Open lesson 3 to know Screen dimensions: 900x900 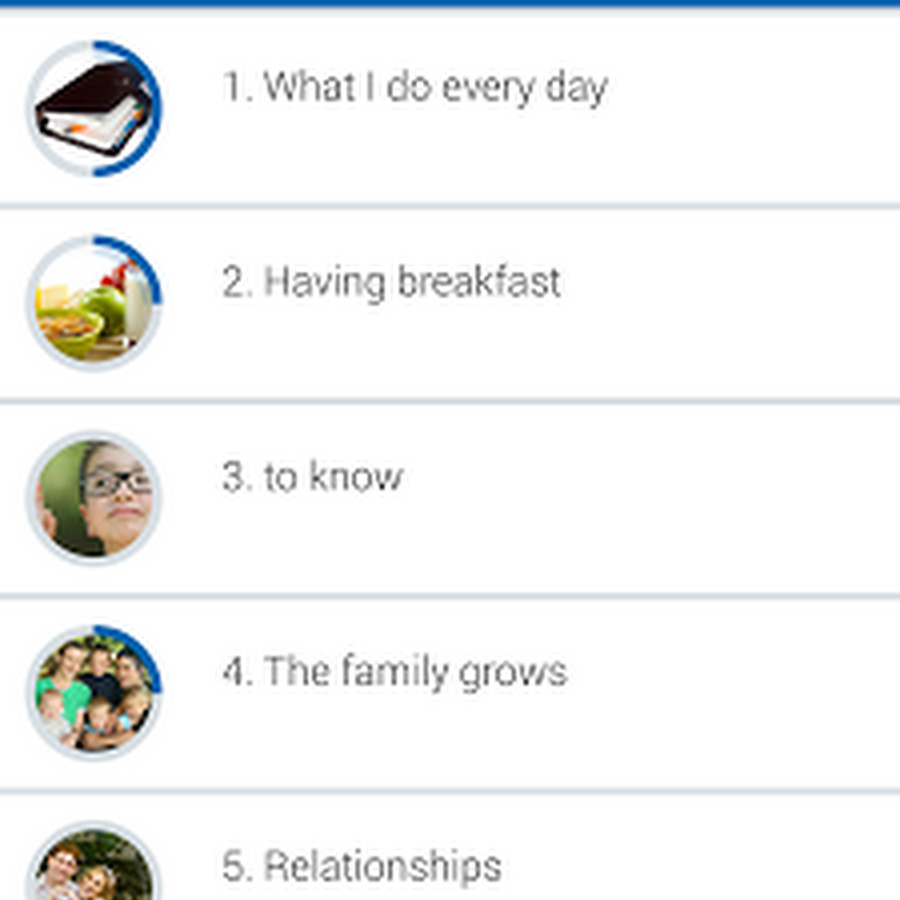[x=313, y=477]
